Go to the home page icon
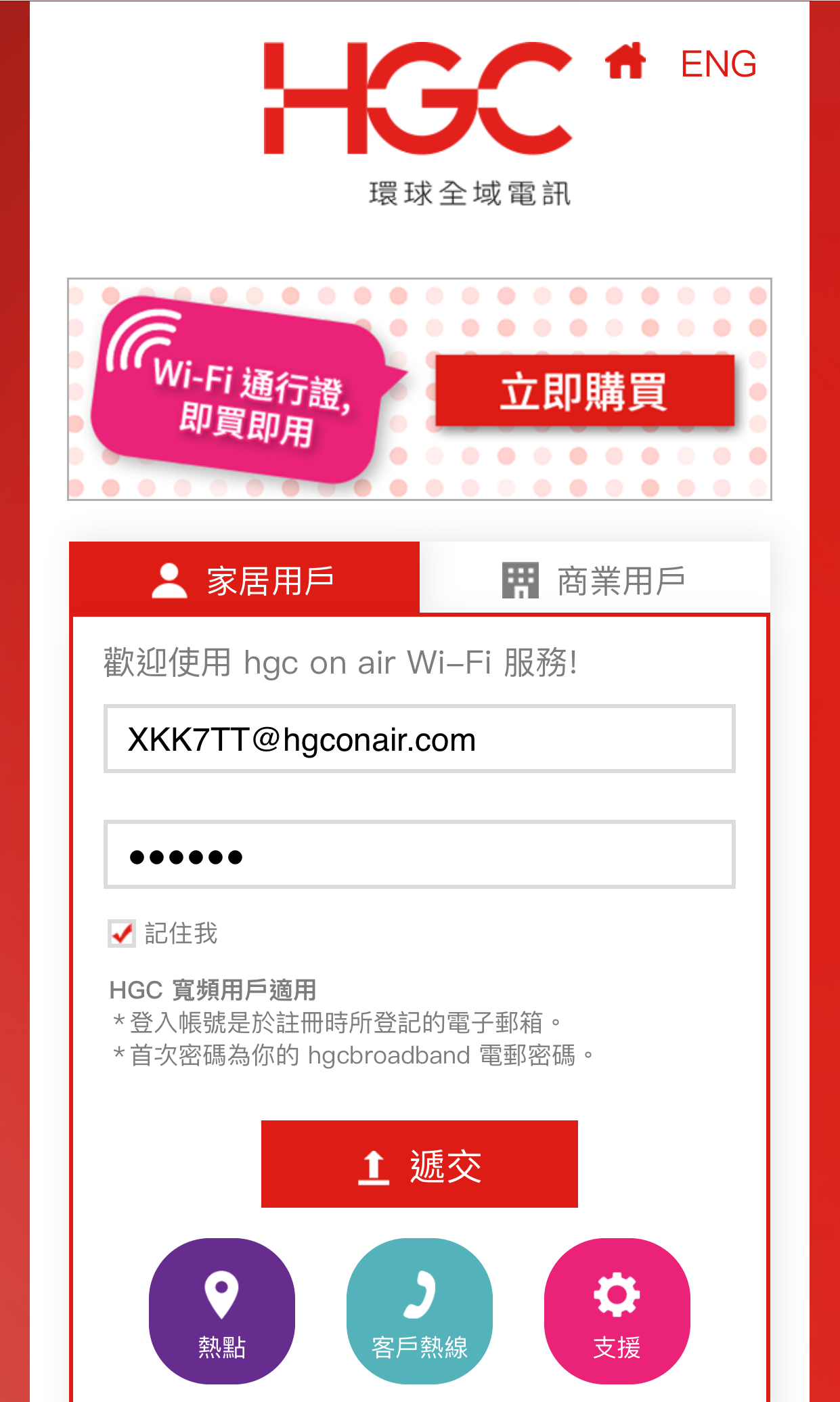 click(625, 62)
